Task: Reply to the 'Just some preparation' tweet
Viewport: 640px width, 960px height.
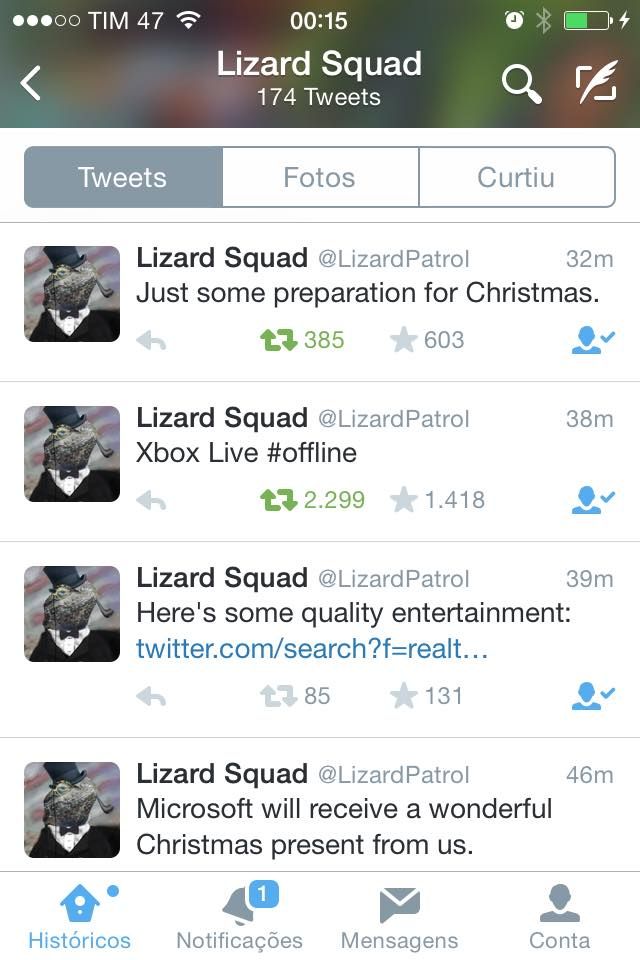Action: pos(151,341)
